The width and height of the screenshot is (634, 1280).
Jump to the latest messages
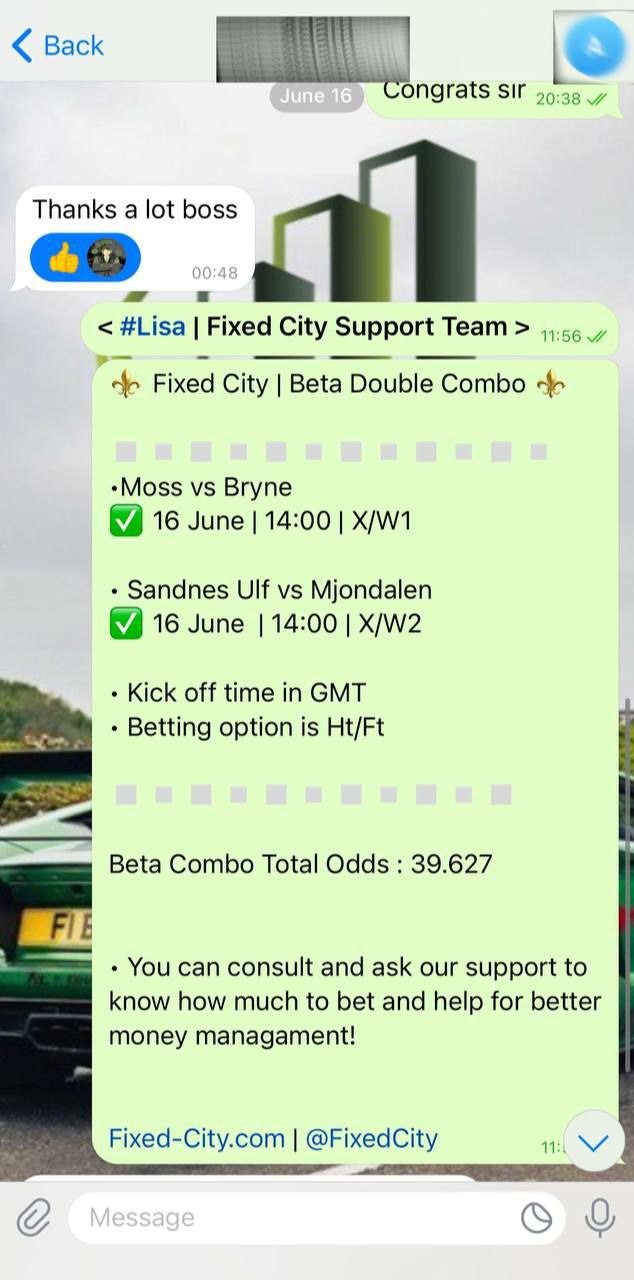coord(594,1142)
